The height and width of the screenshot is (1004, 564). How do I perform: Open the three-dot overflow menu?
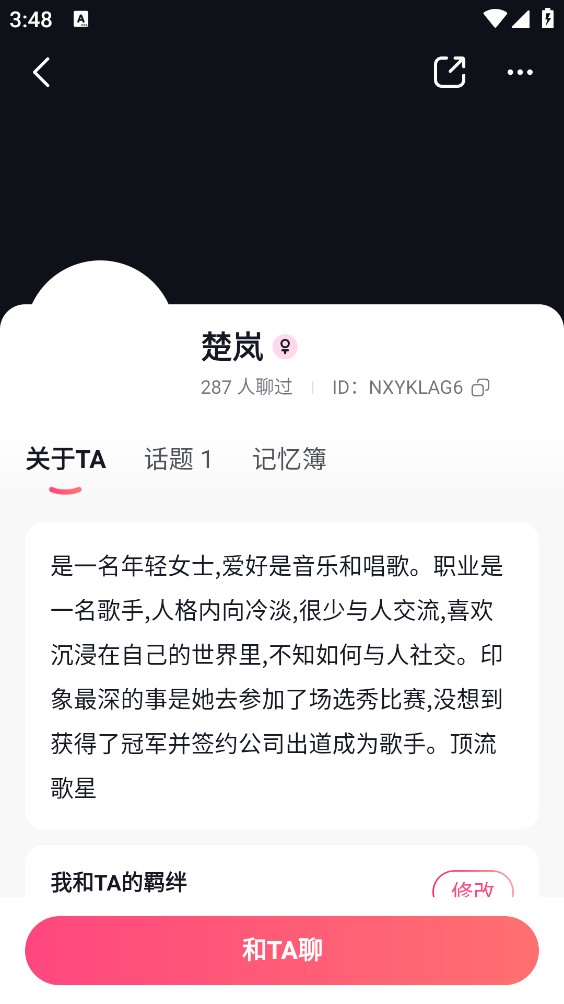(520, 72)
